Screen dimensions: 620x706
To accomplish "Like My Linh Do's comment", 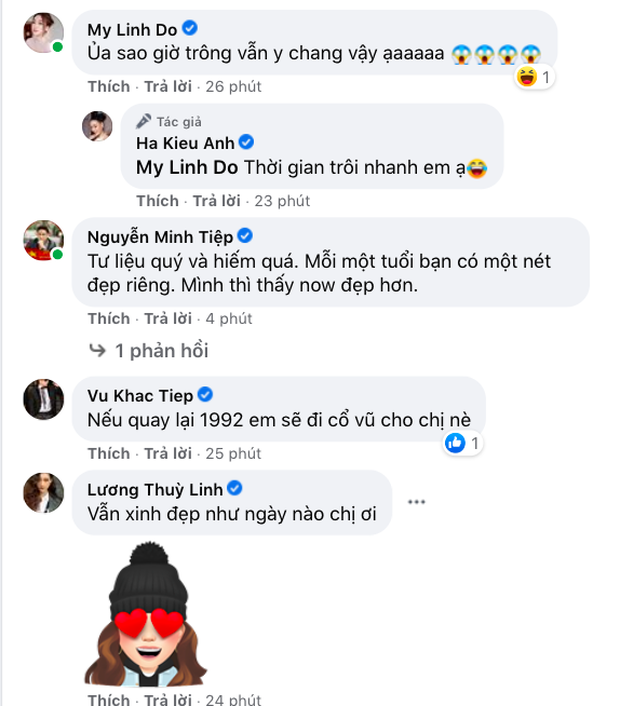I will (x=108, y=86).
